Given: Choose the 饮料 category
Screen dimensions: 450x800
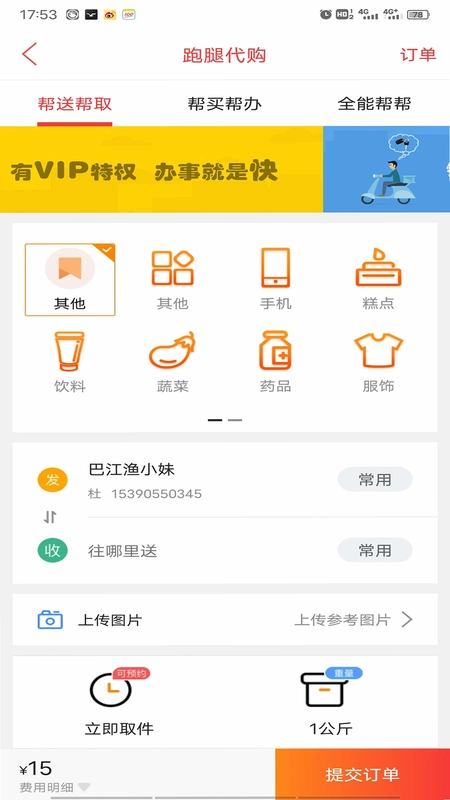Looking at the screenshot, I should pyautogui.click(x=70, y=362).
